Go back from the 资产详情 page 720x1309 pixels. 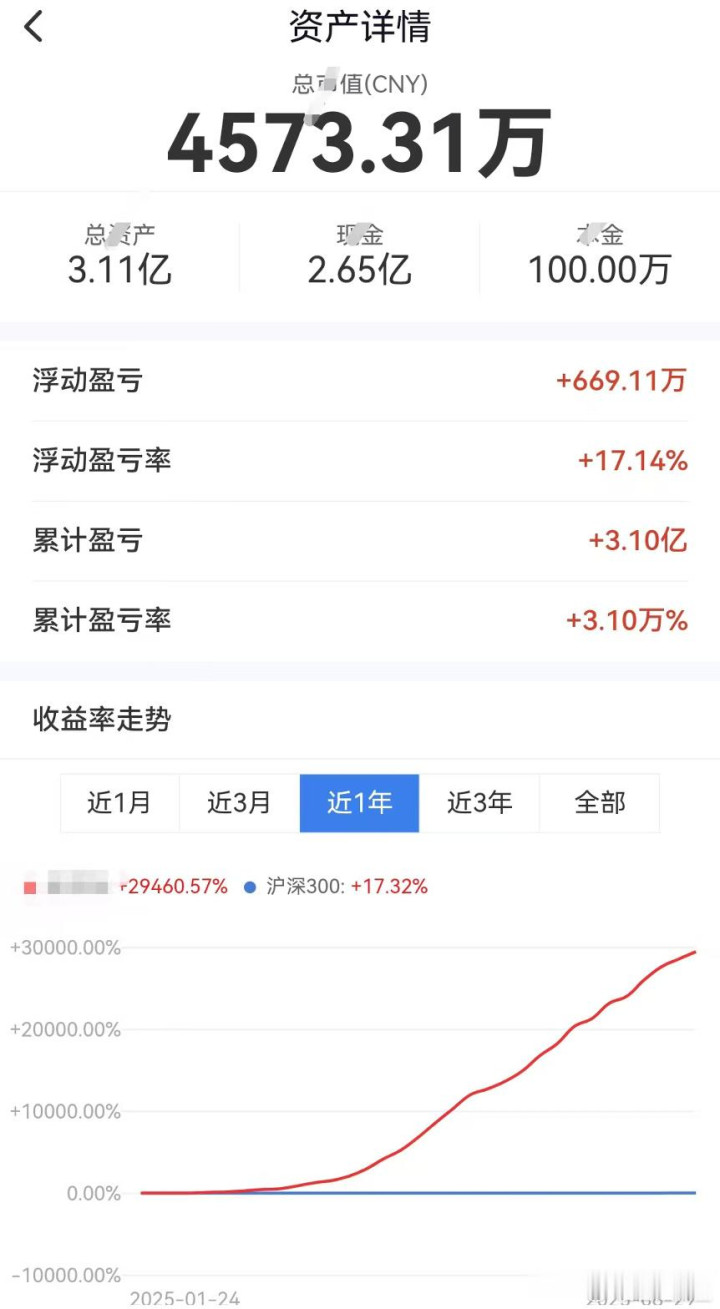click(34, 27)
